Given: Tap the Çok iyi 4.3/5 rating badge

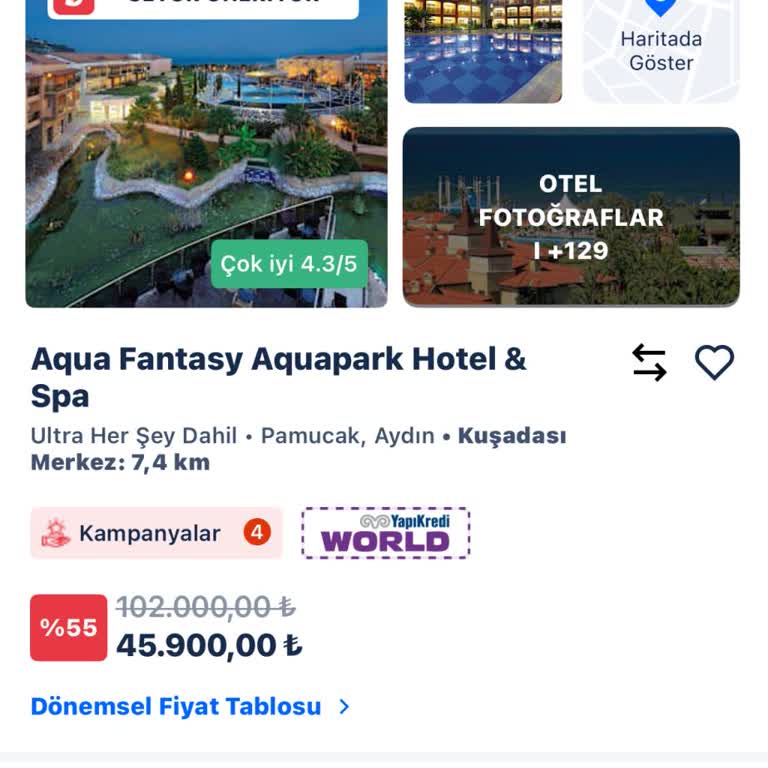Looking at the screenshot, I should pos(289,265).
